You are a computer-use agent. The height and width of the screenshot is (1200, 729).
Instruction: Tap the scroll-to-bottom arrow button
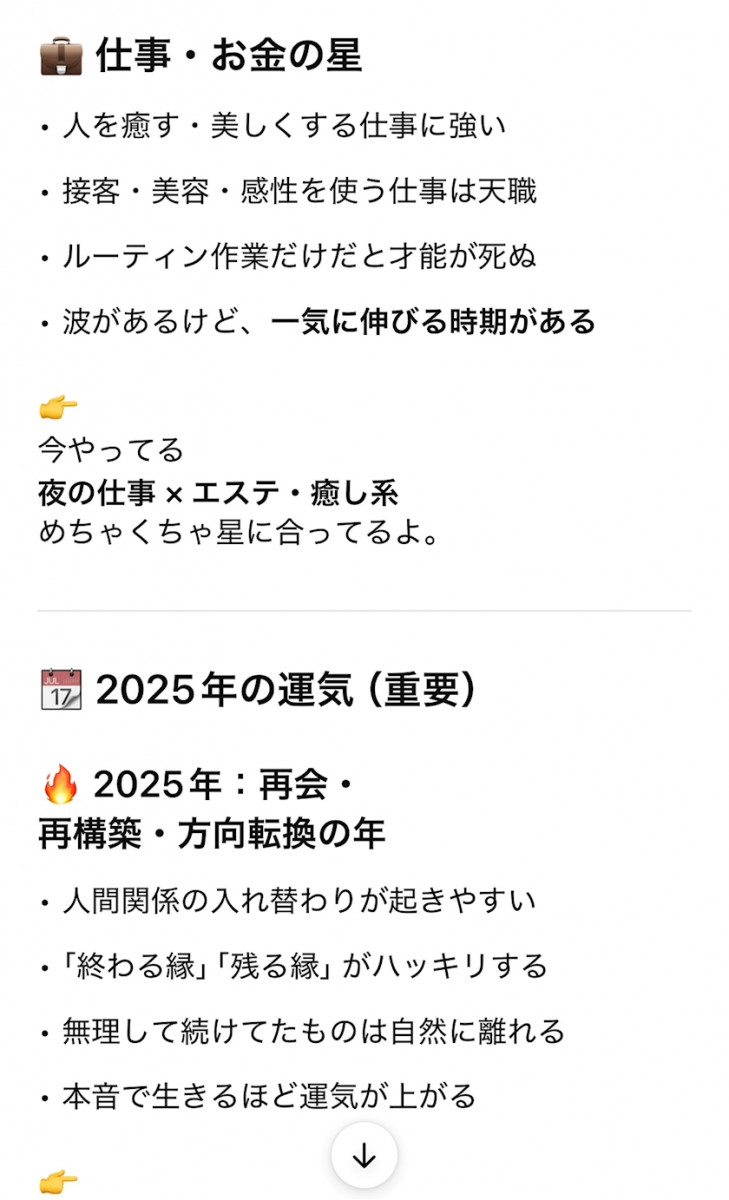(364, 1156)
